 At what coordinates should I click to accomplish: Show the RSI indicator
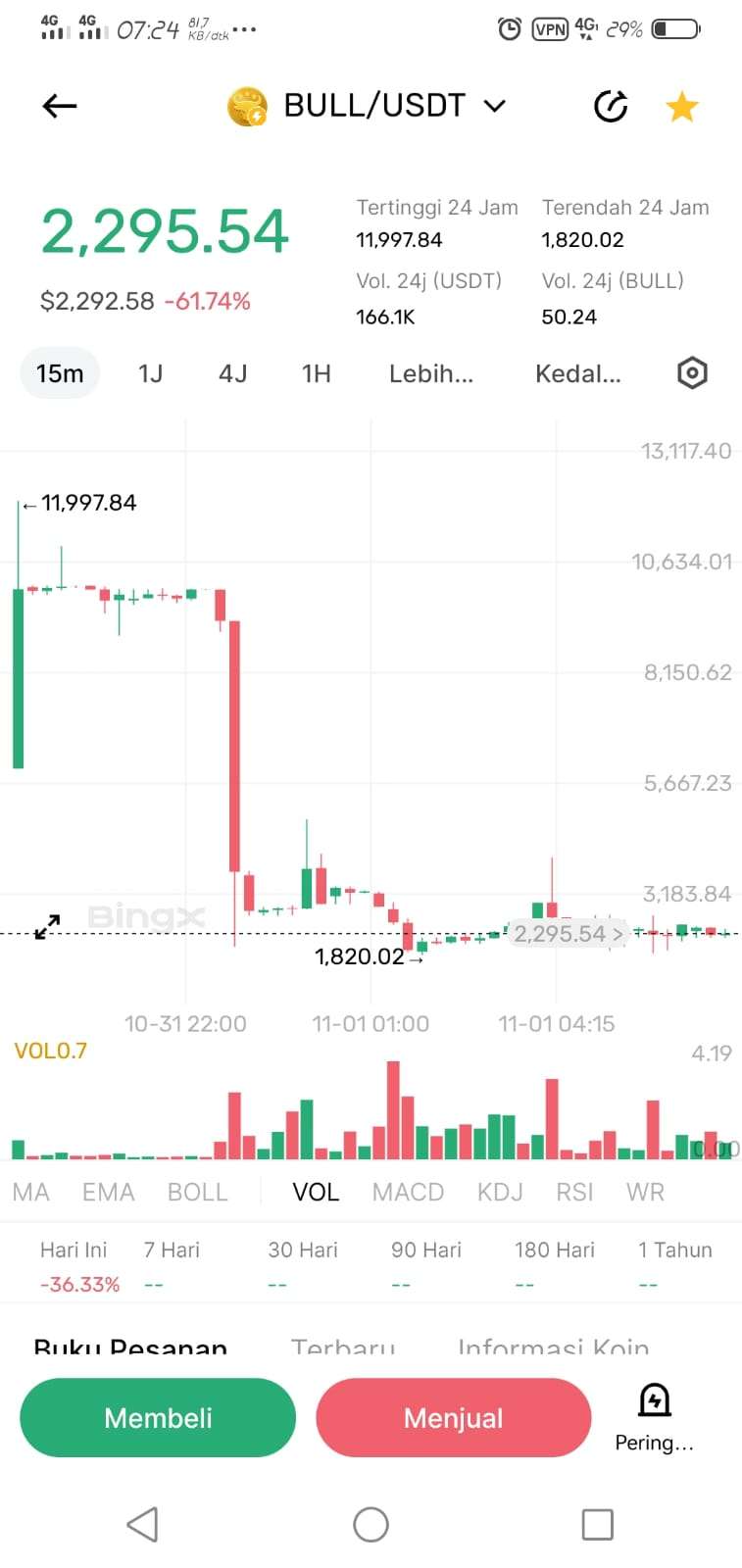(x=574, y=1192)
